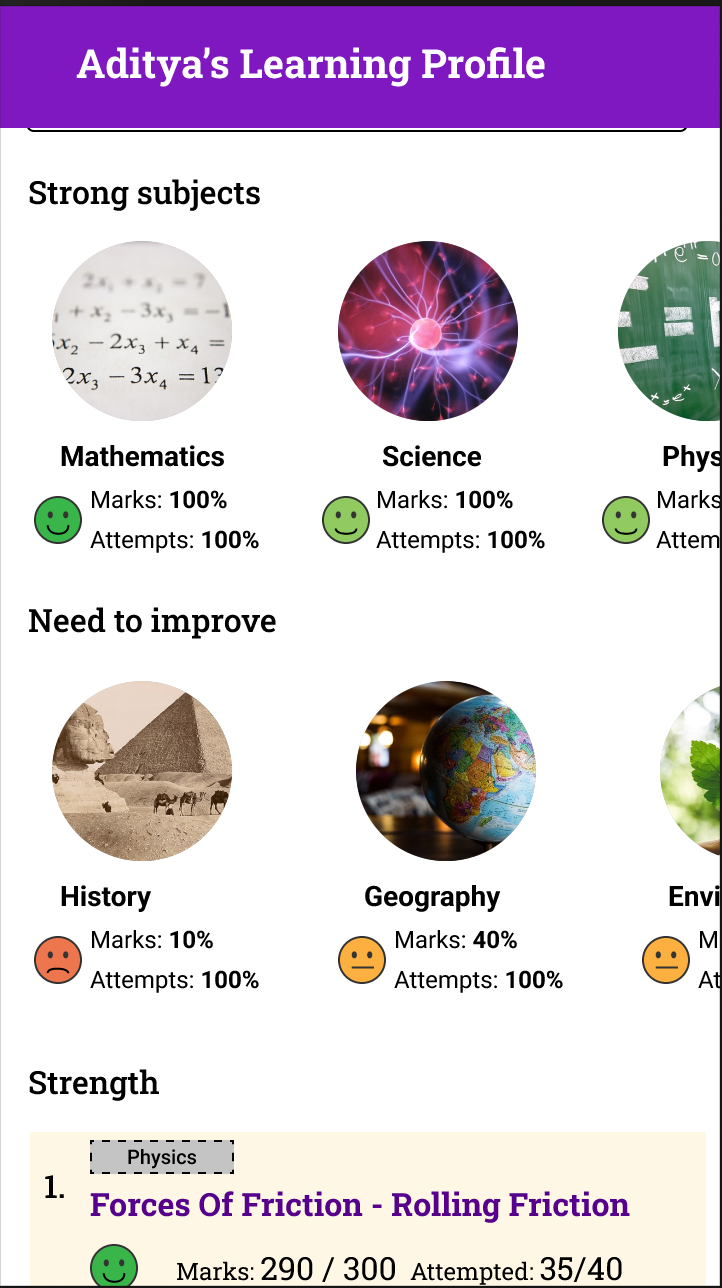Screen dimensions: 722x1288
Task: Click the red sad face under History
Action: 57,960
